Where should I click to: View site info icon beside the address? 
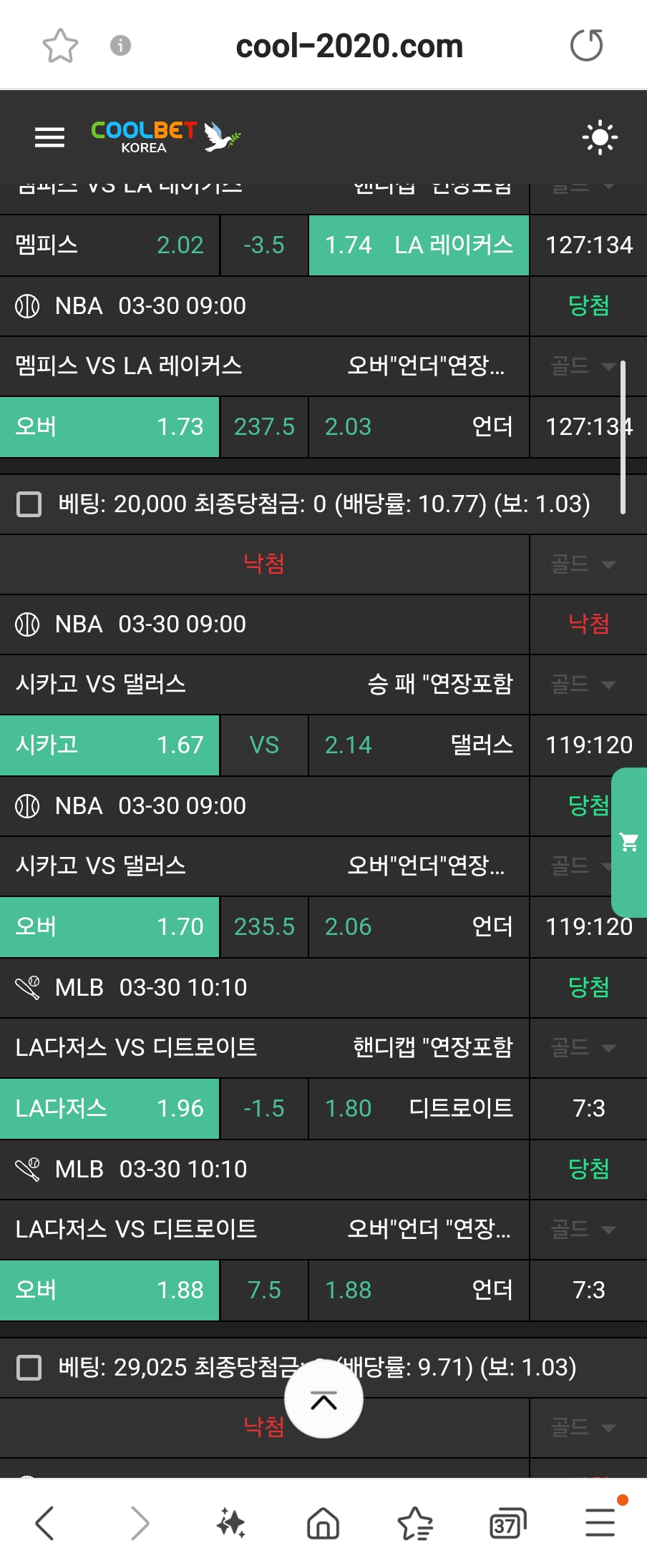pyautogui.click(x=120, y=46)
